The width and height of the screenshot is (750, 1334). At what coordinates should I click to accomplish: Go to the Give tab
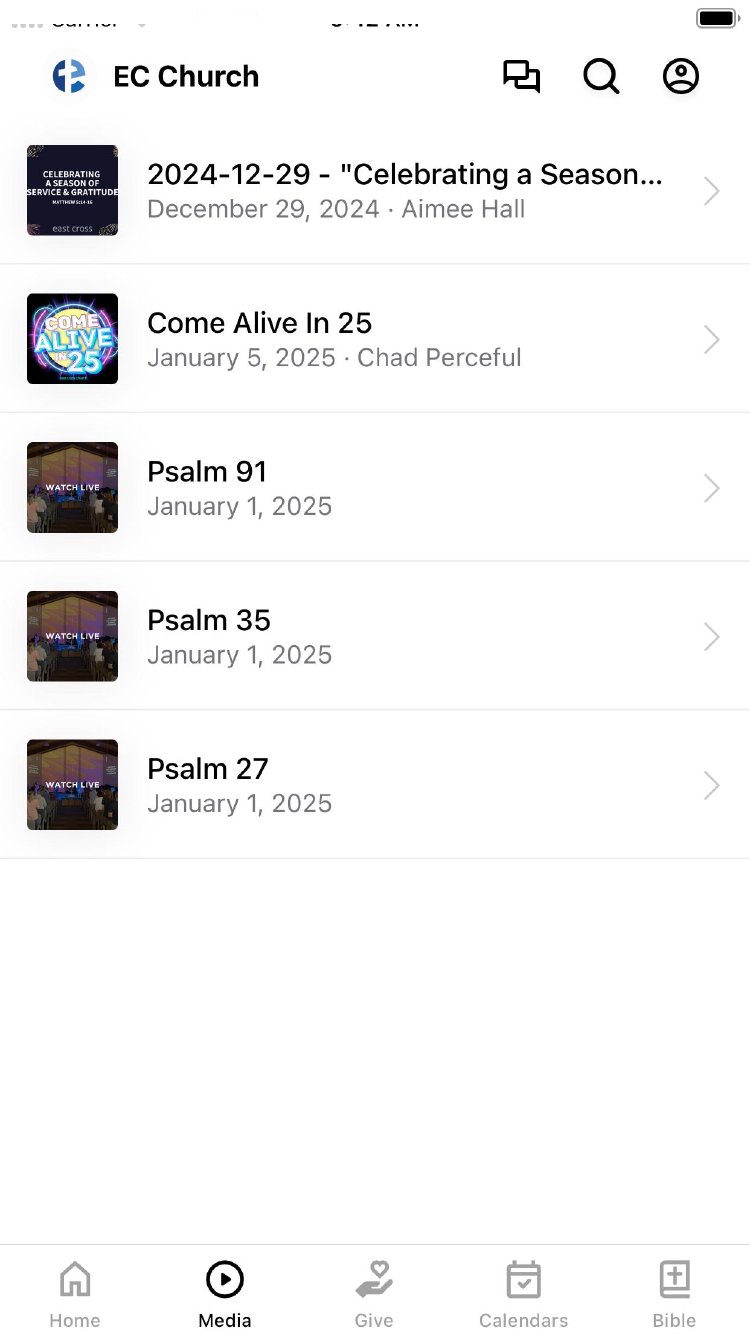(x=374, y=1292)
